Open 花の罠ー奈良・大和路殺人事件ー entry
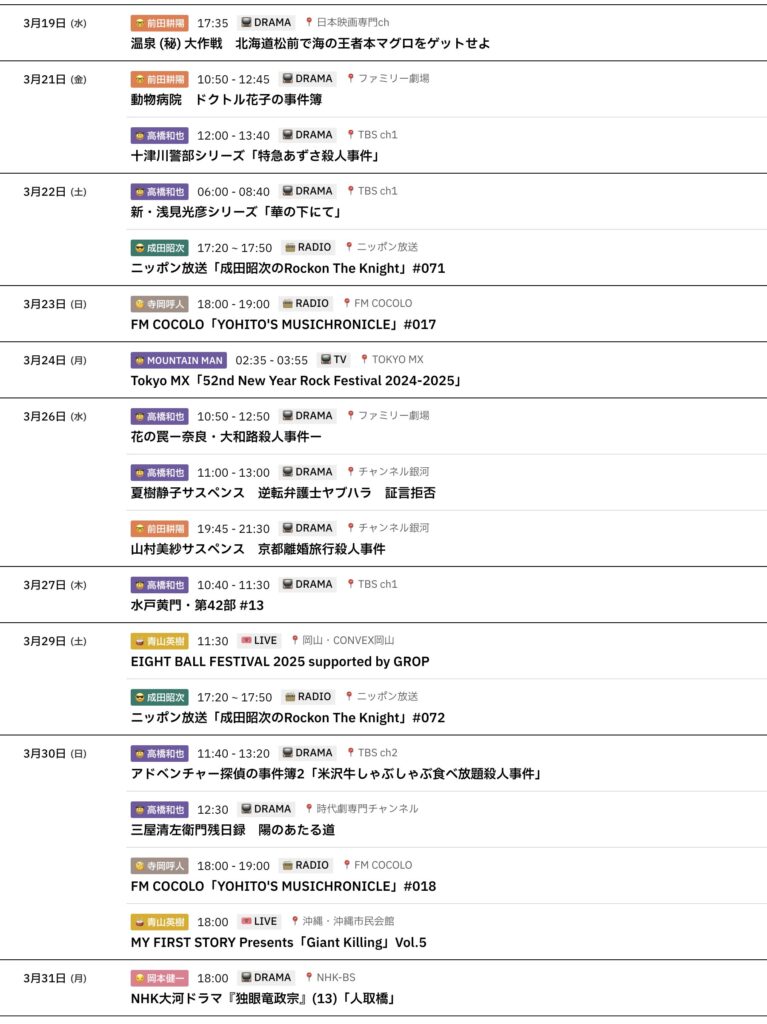767x1024 pixels. 226,437
